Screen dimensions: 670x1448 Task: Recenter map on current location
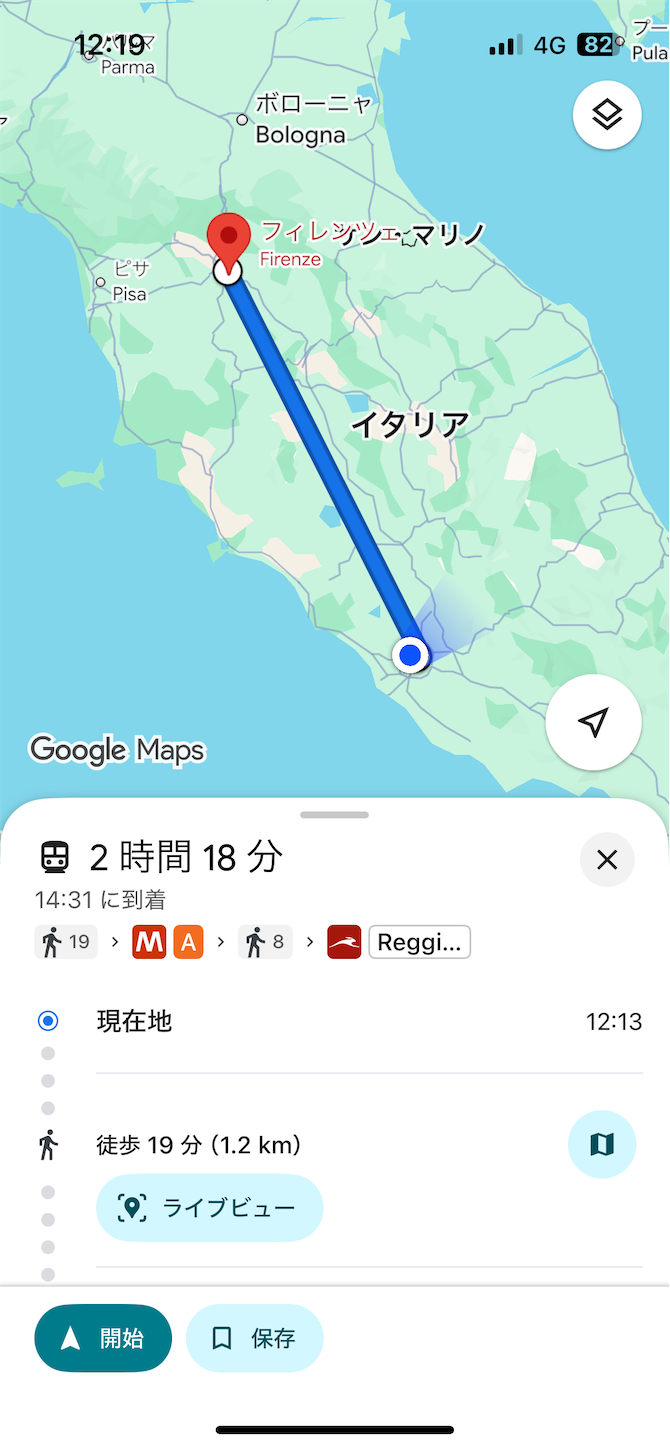pos(594,722)
